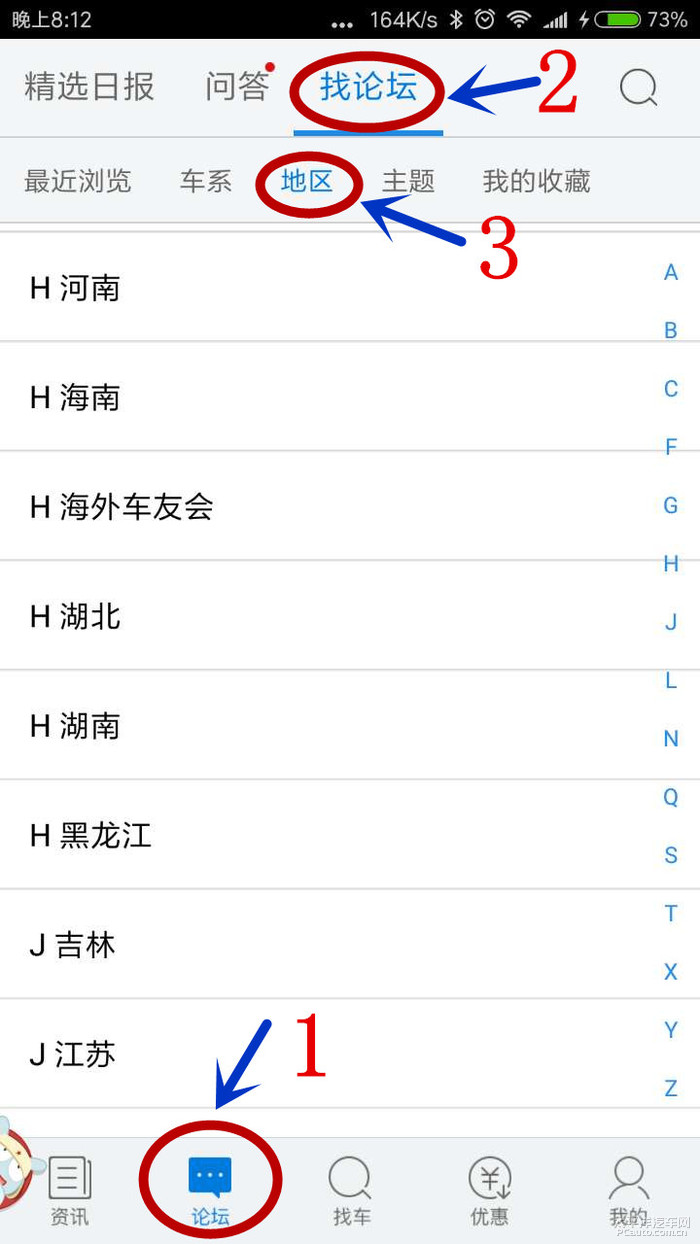700x1244 pixels.
Task: Go to the 资讯 bottom tab
Action: [70, 1192]
